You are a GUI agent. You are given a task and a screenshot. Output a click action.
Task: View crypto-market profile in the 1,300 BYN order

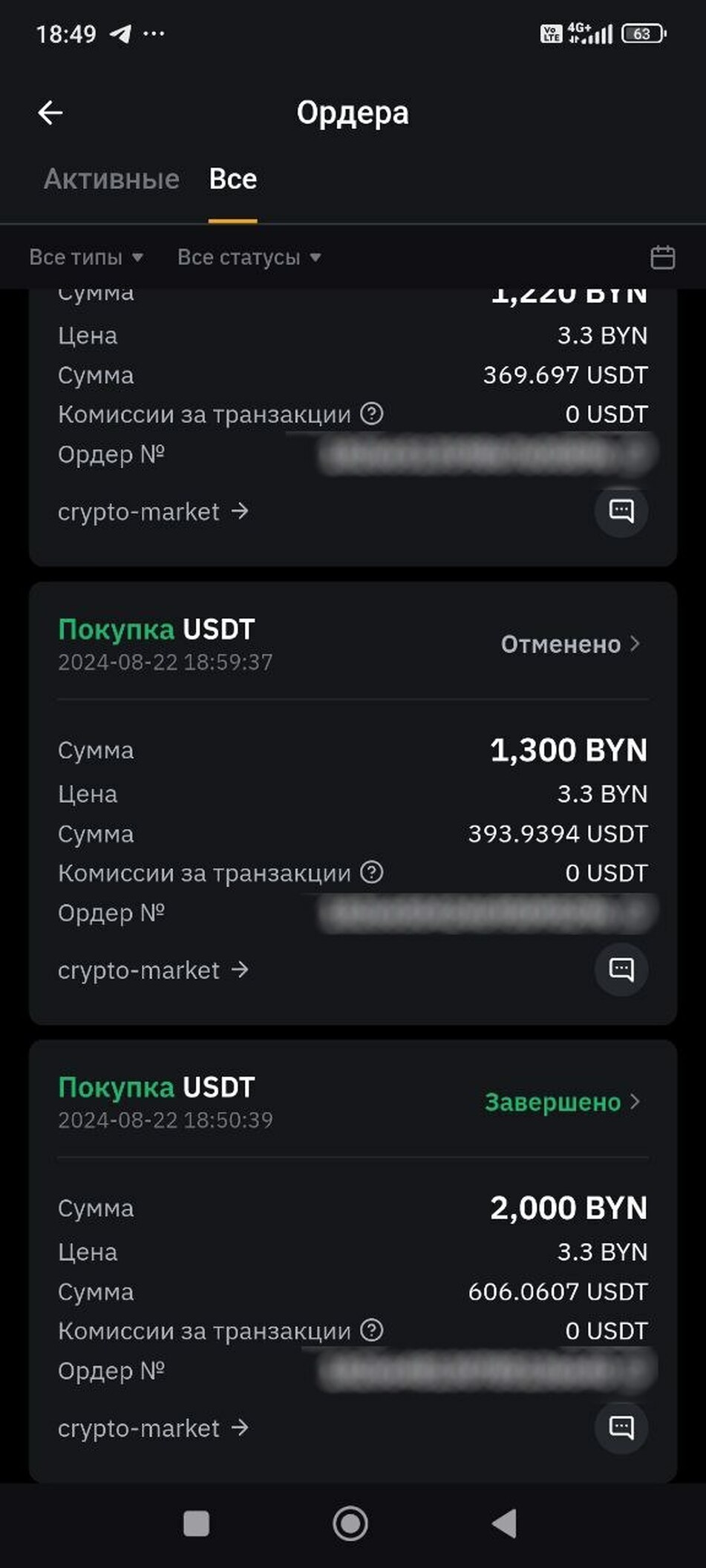[x=153, y=970]
